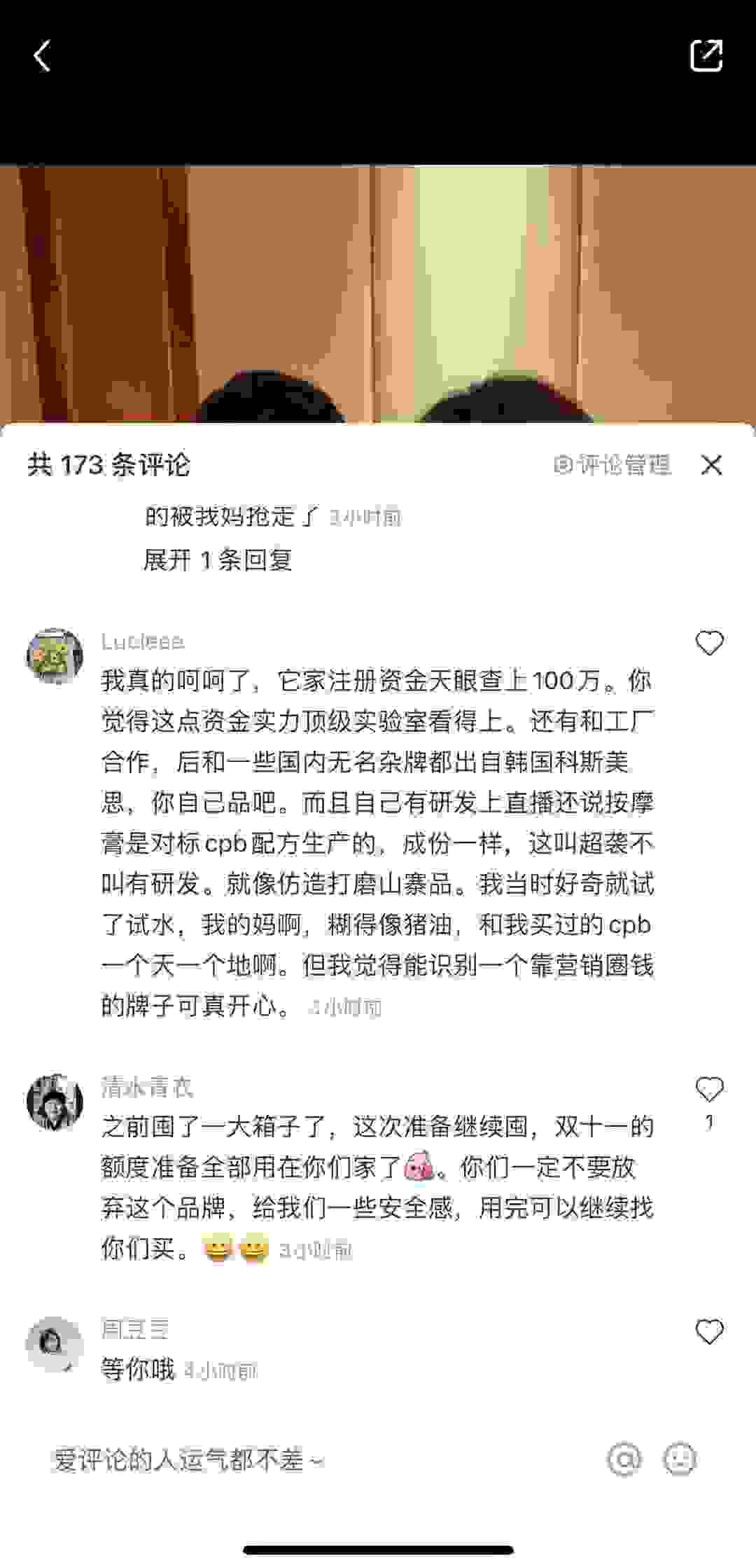Screen dimensions: 756x1568
Task: Like 清水青衣's comment
Action: point(708,1089)
